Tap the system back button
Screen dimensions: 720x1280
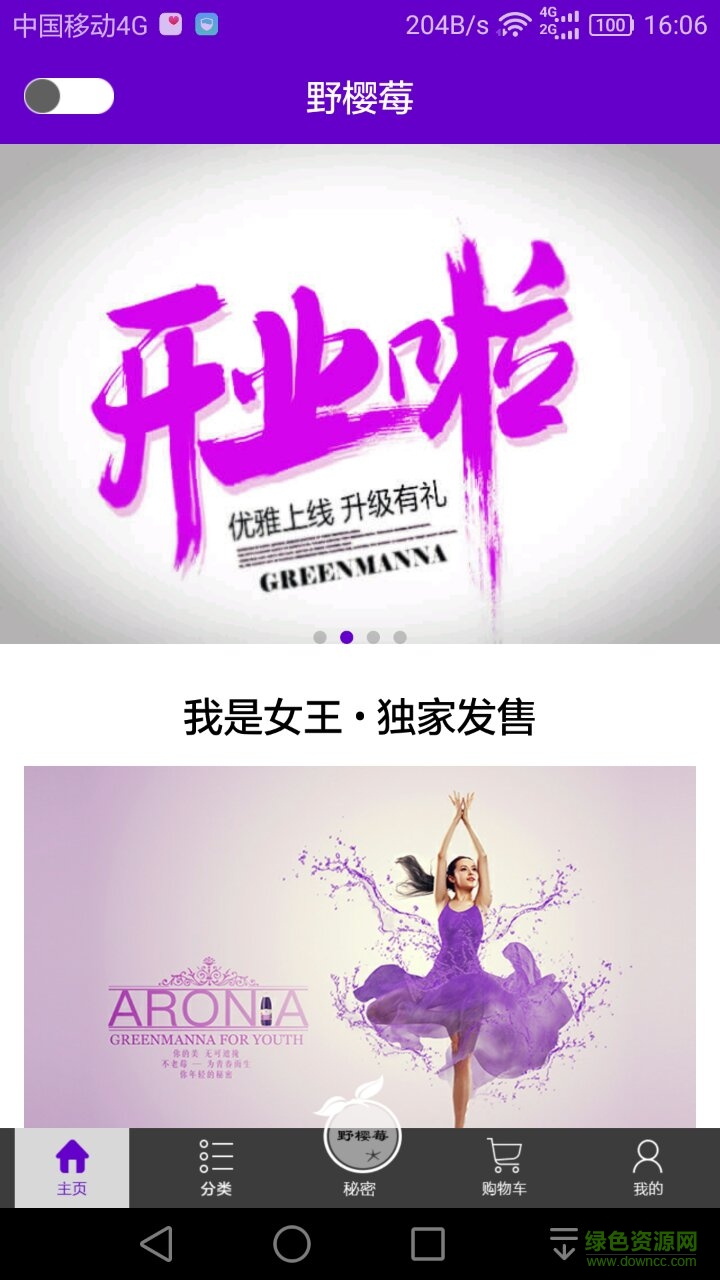pyautogui.click(x=156, y=1244)
